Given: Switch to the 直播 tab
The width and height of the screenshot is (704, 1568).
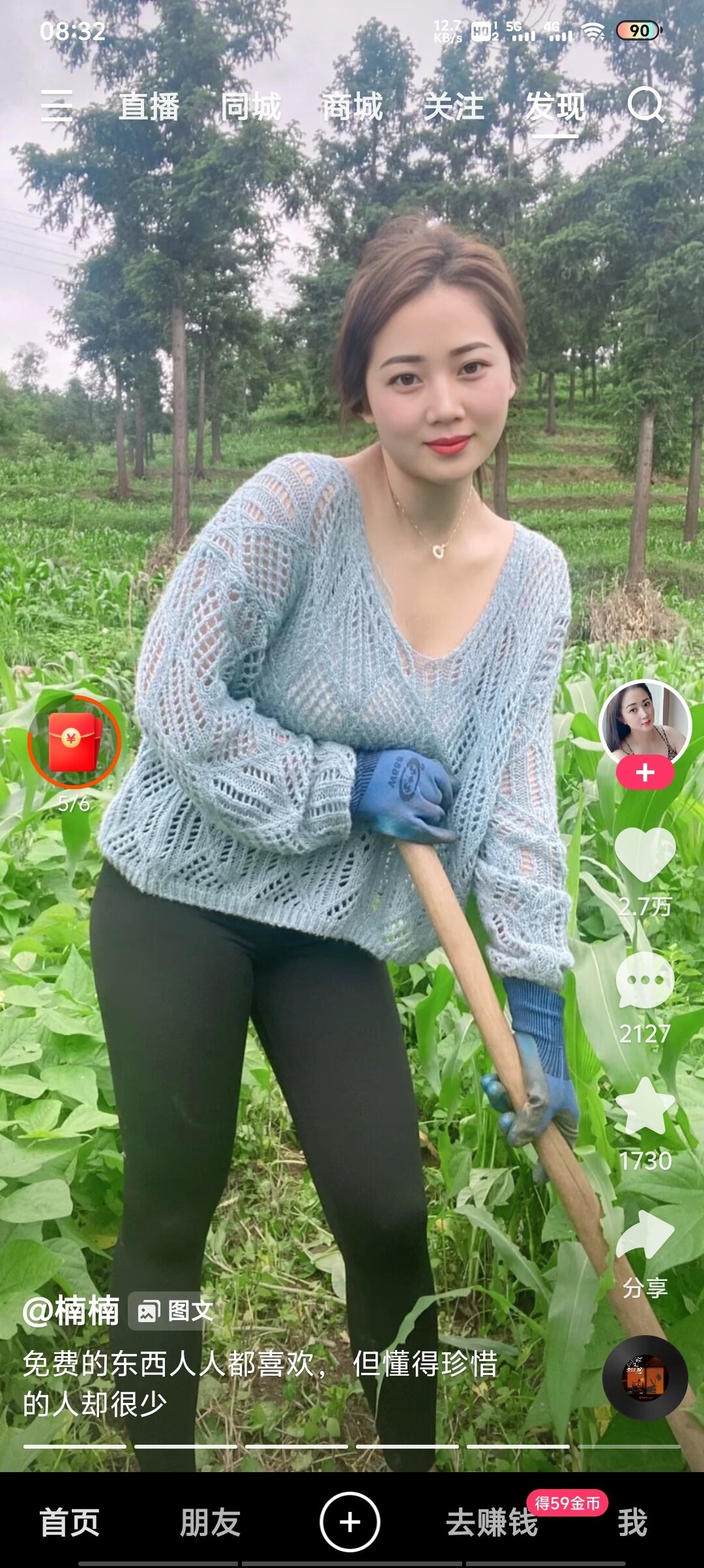Looking at the screenshot, I should click(x=149, y=107).
